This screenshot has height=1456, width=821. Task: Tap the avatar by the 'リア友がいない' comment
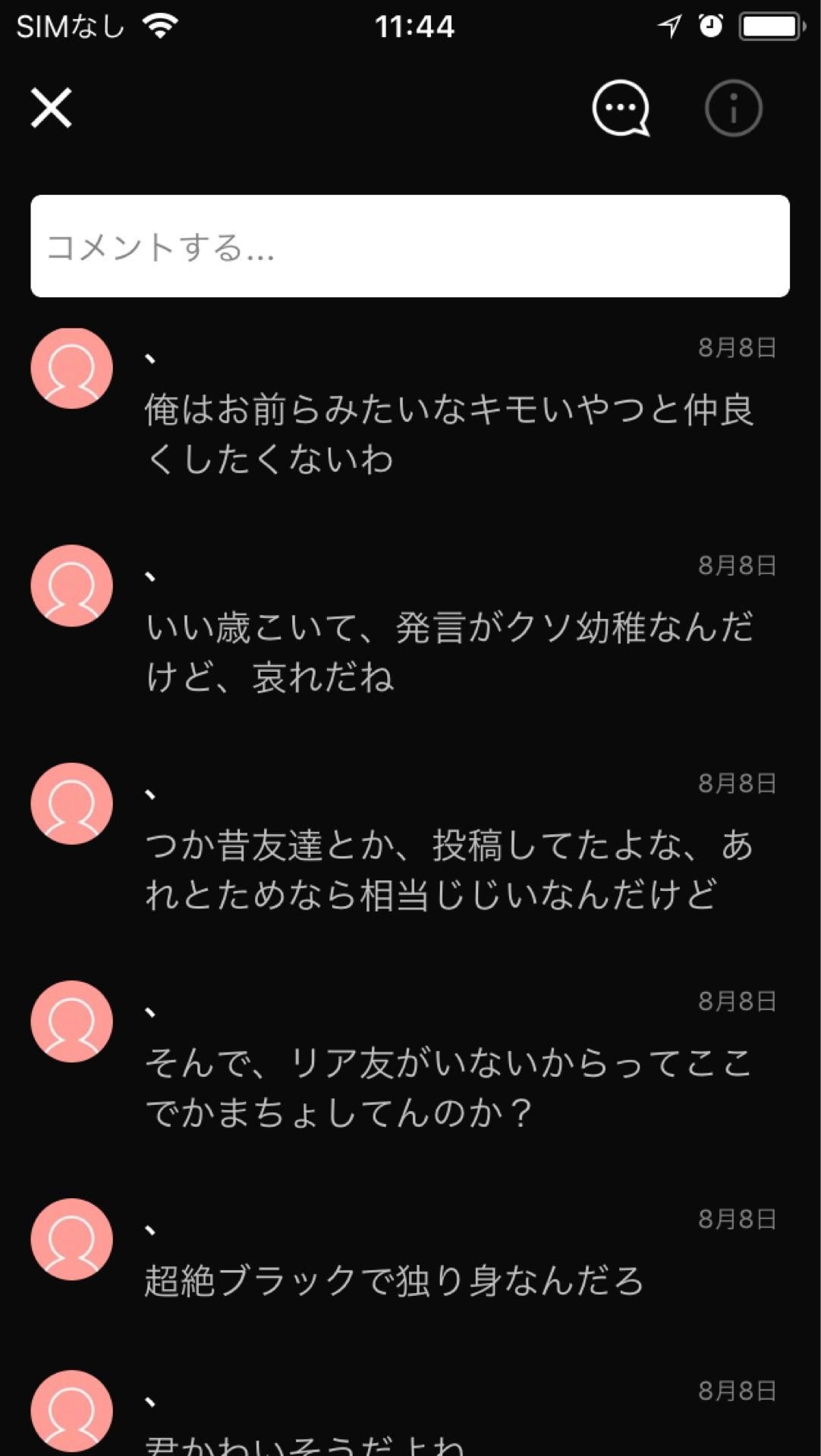click(72, 1021)
